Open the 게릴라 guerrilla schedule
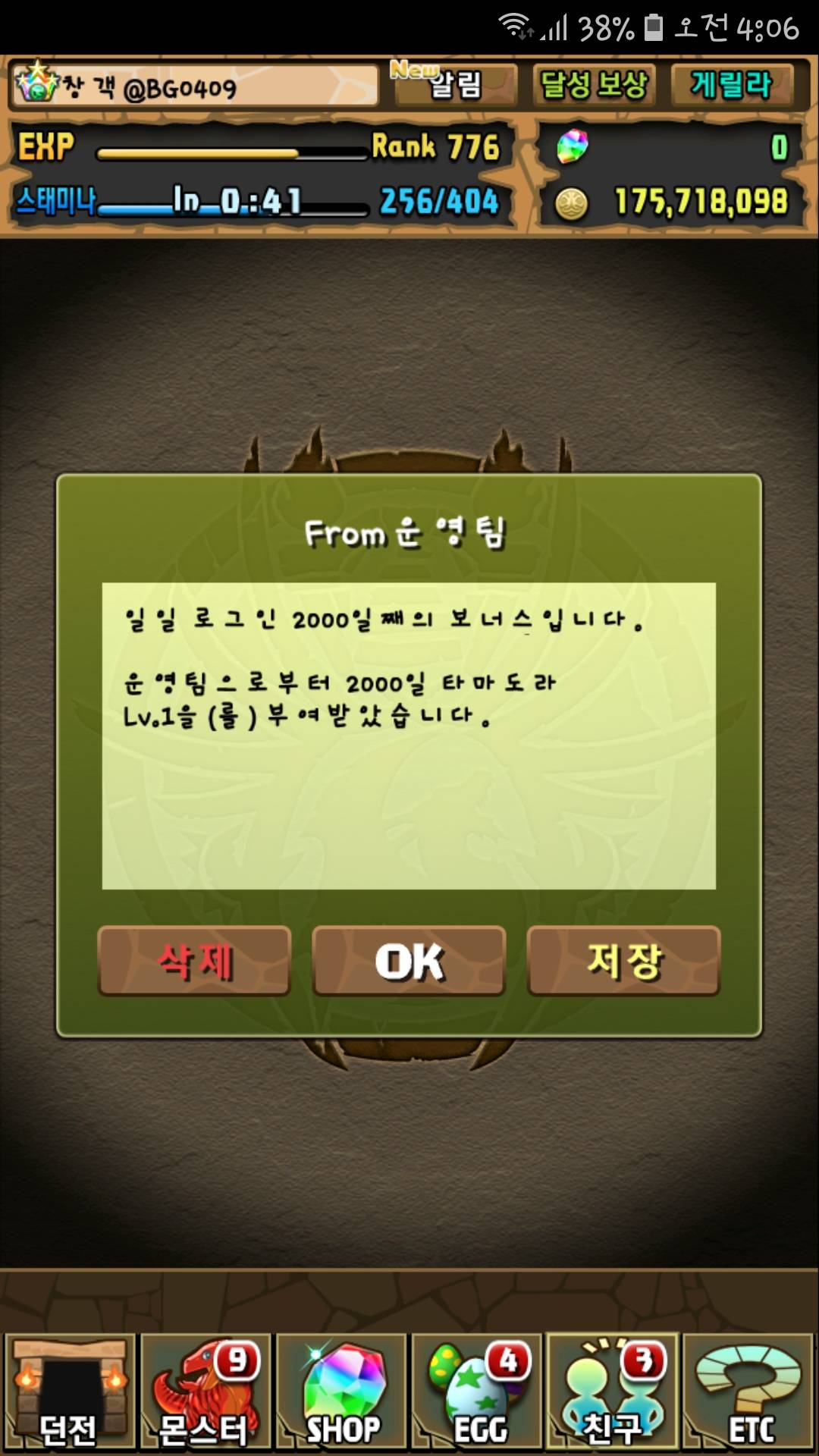819x1456 pixels. coord(730,84)
